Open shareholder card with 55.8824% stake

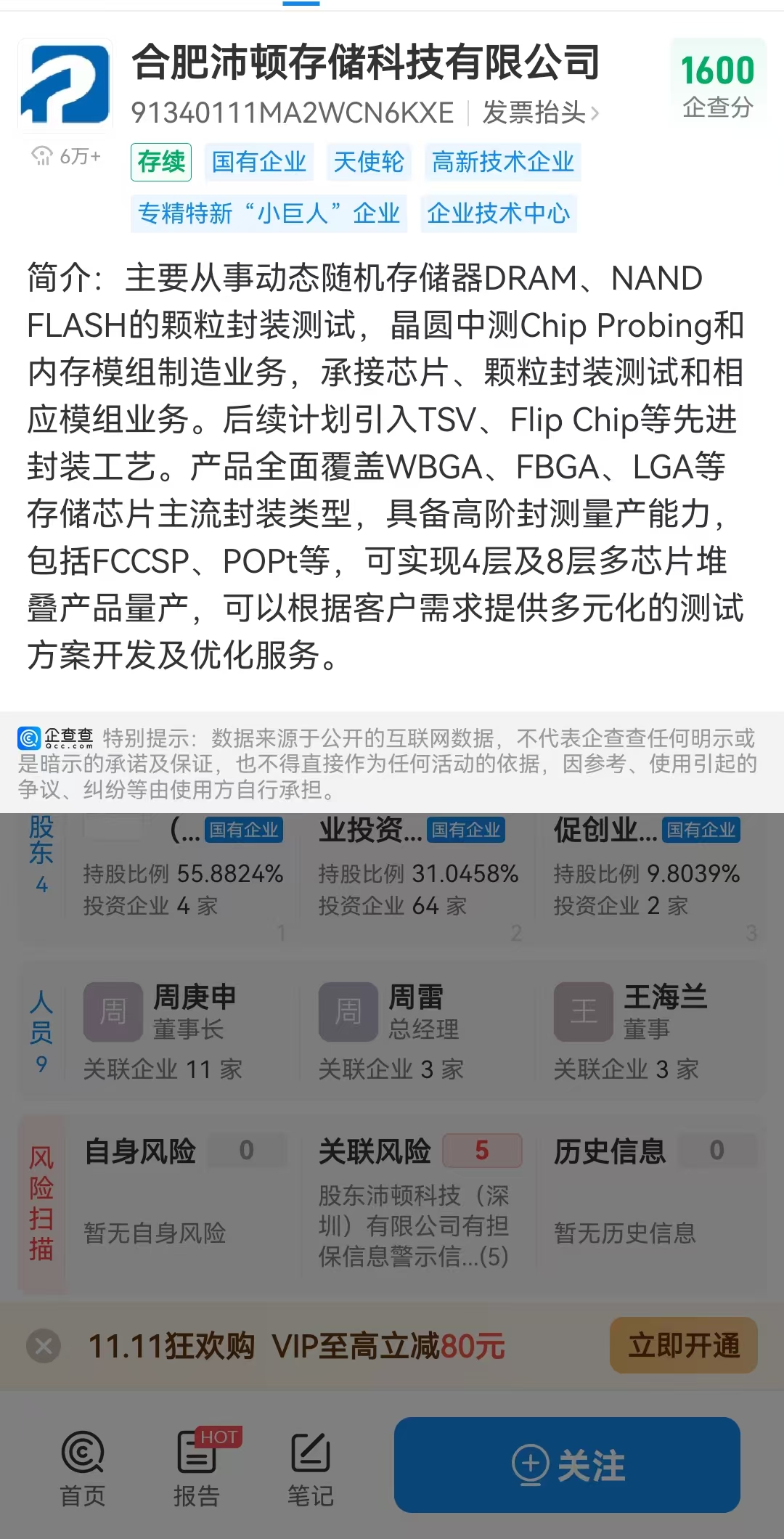click(183, 878)
